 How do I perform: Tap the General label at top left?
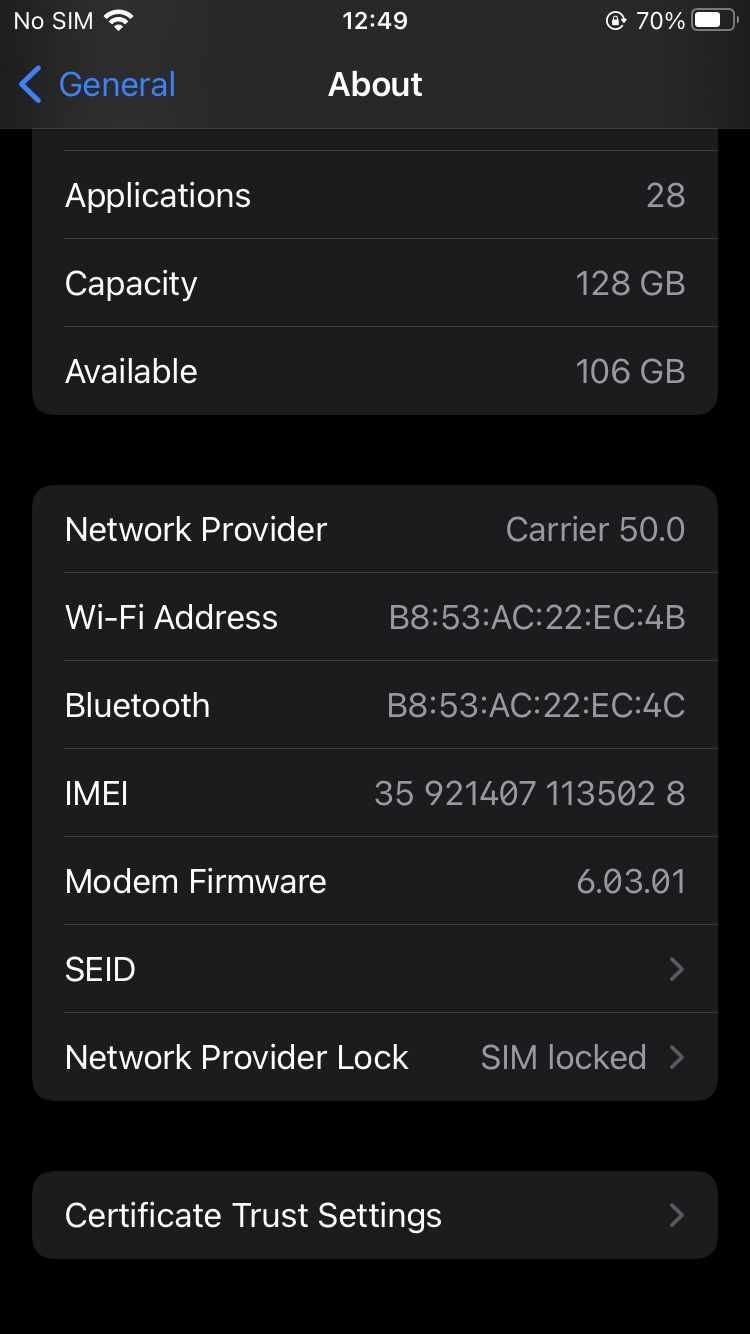click(x=116, y=85)
